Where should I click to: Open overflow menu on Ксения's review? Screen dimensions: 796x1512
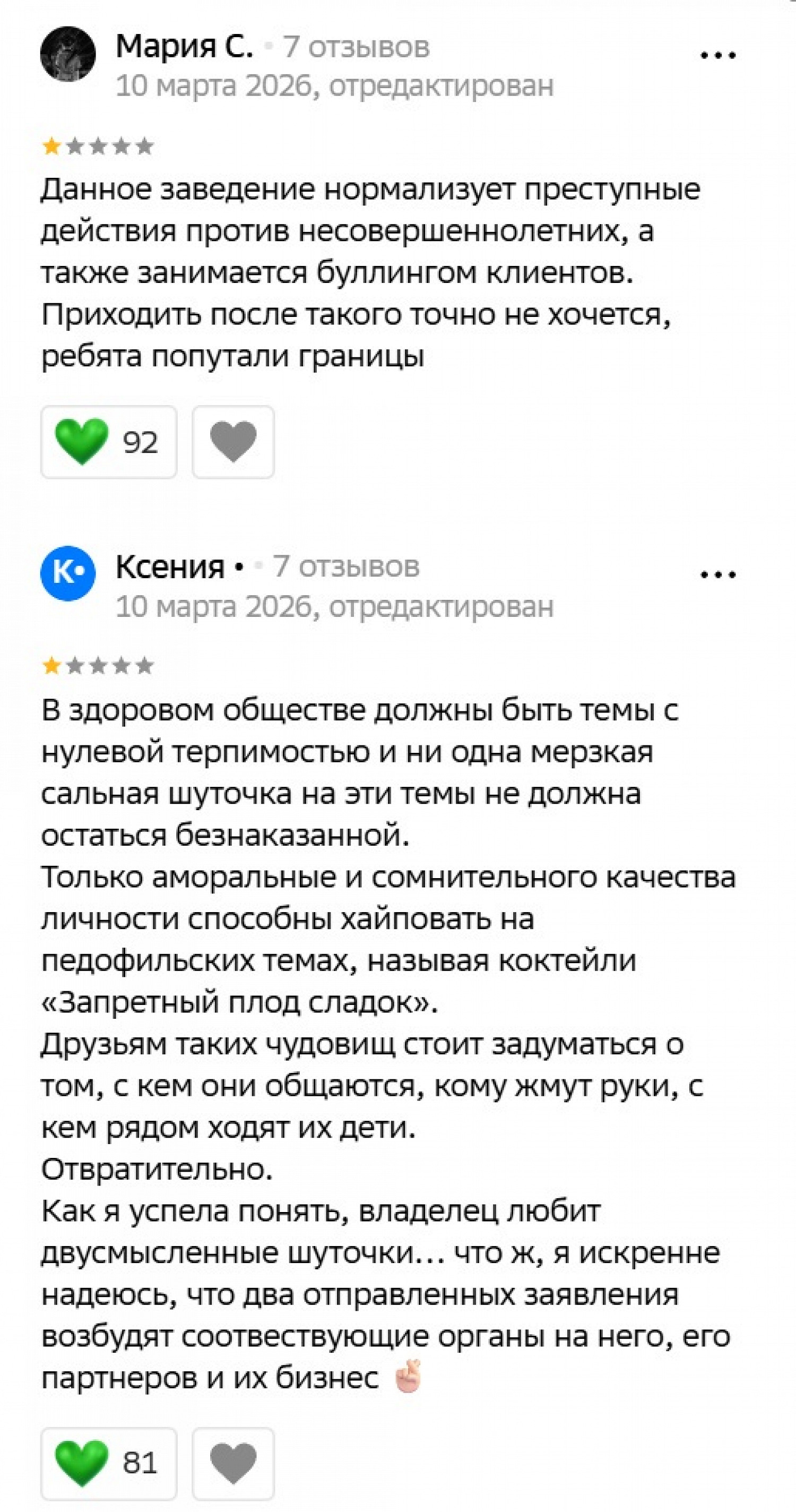point(718,575)
